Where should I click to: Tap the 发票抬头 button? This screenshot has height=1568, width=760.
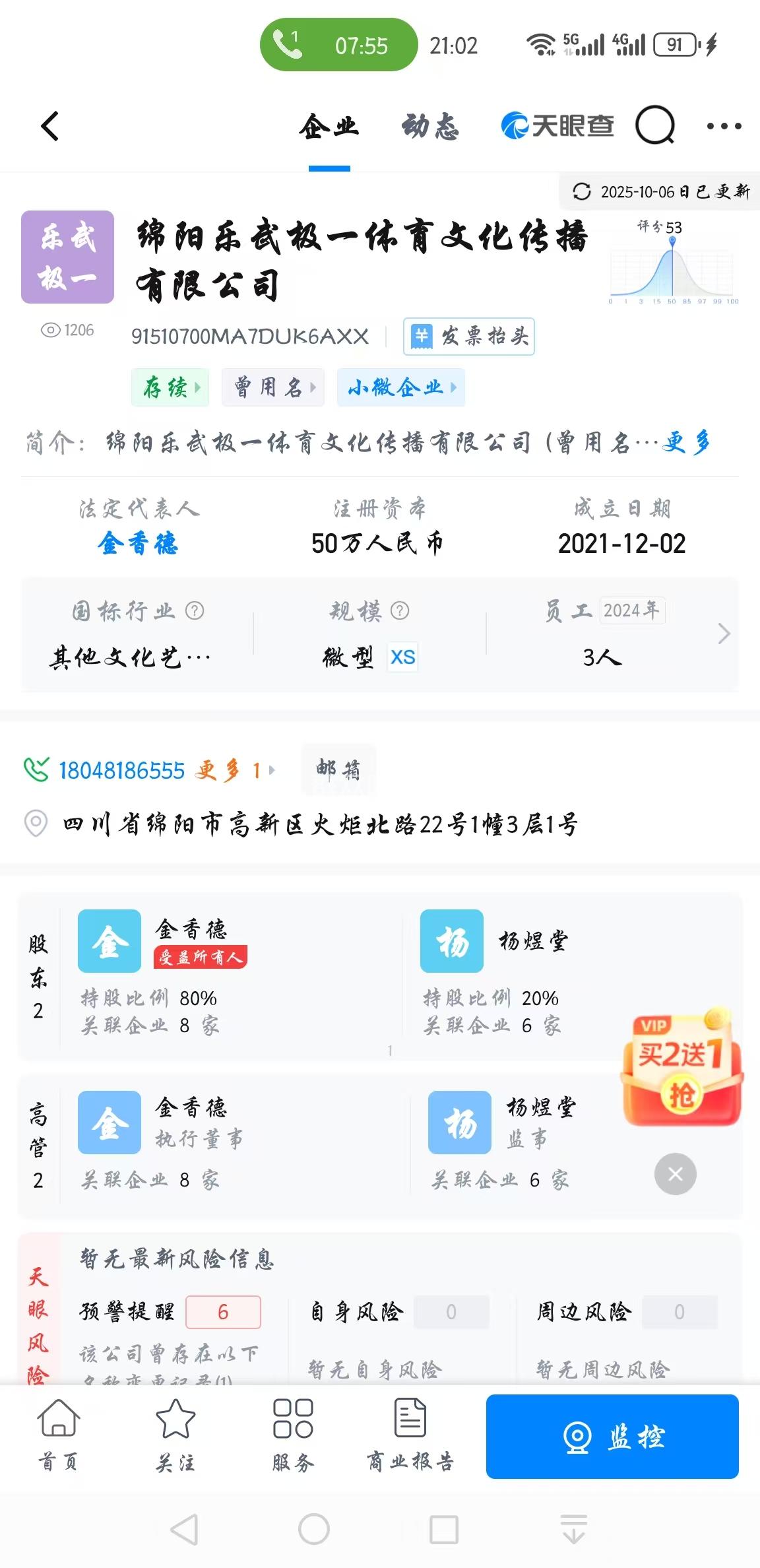(x=469, y=337)
